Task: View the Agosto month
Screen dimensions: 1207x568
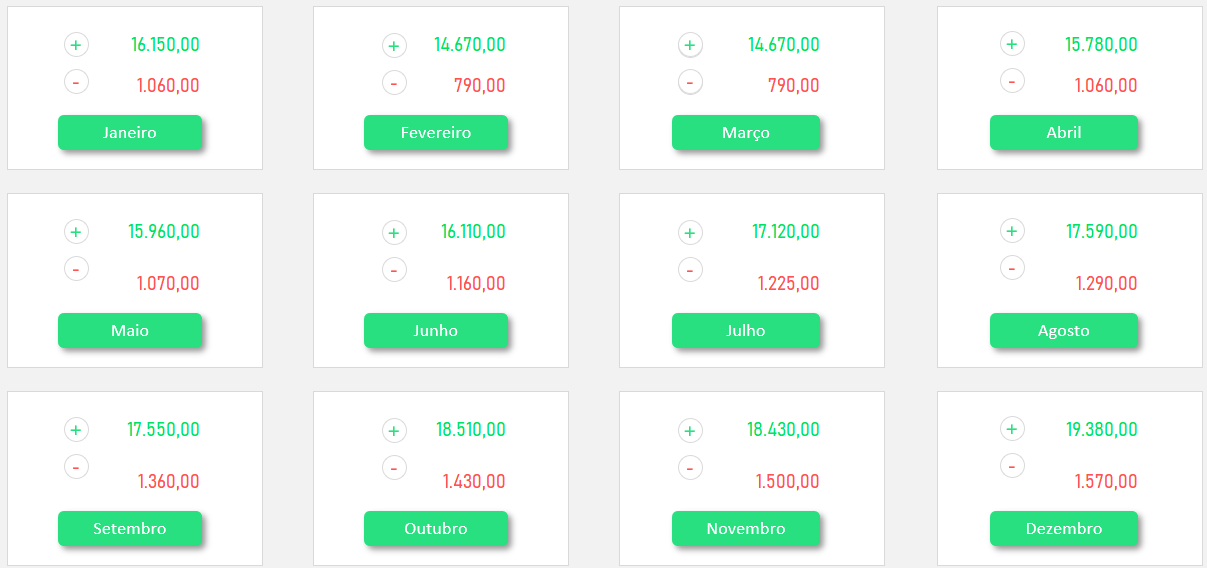Action: [1064, 330]
